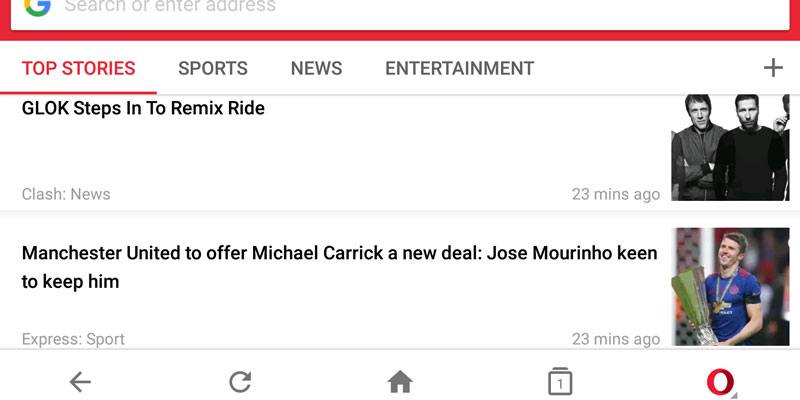
Task: Open the tabs switcher
Action: point(560,381)
